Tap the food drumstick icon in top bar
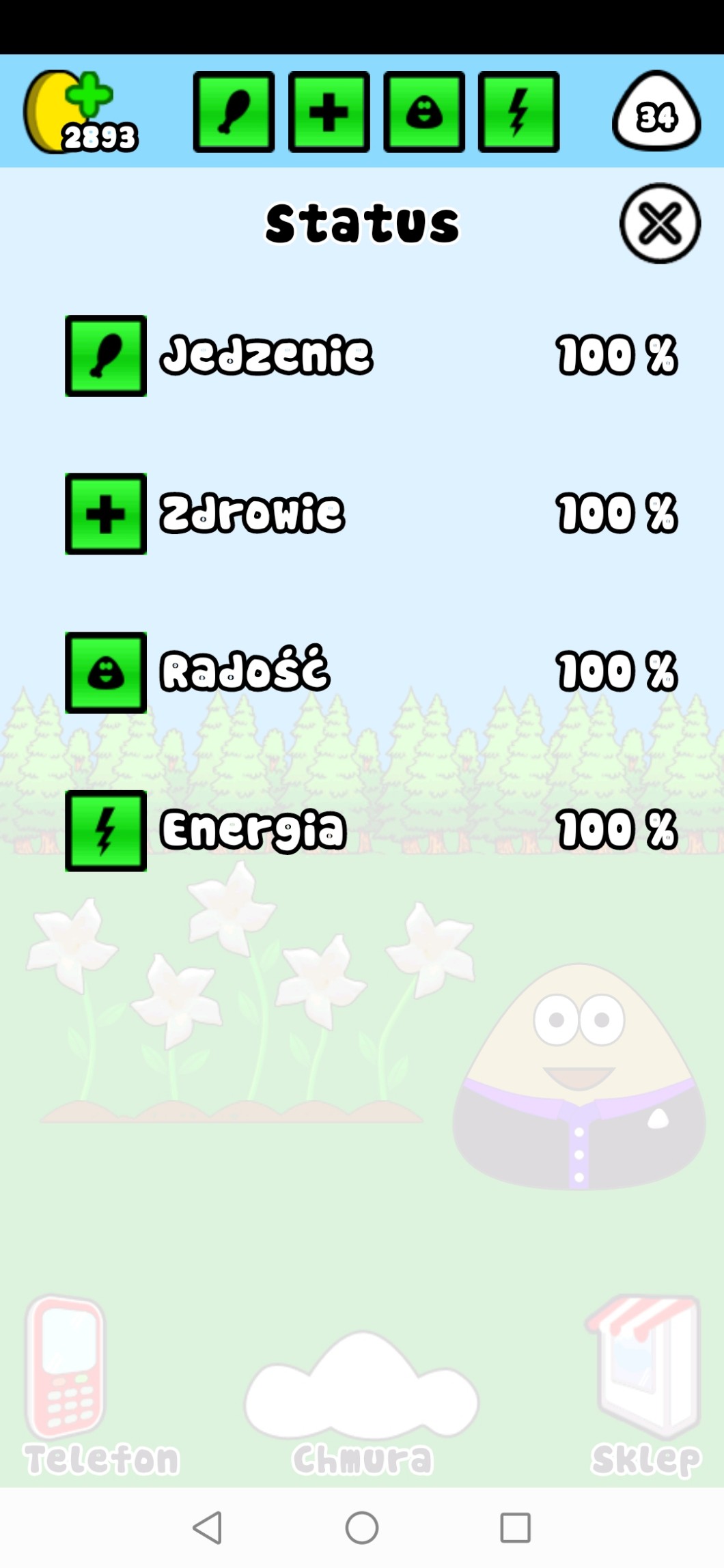The image size is (724, 1568). 234,111
